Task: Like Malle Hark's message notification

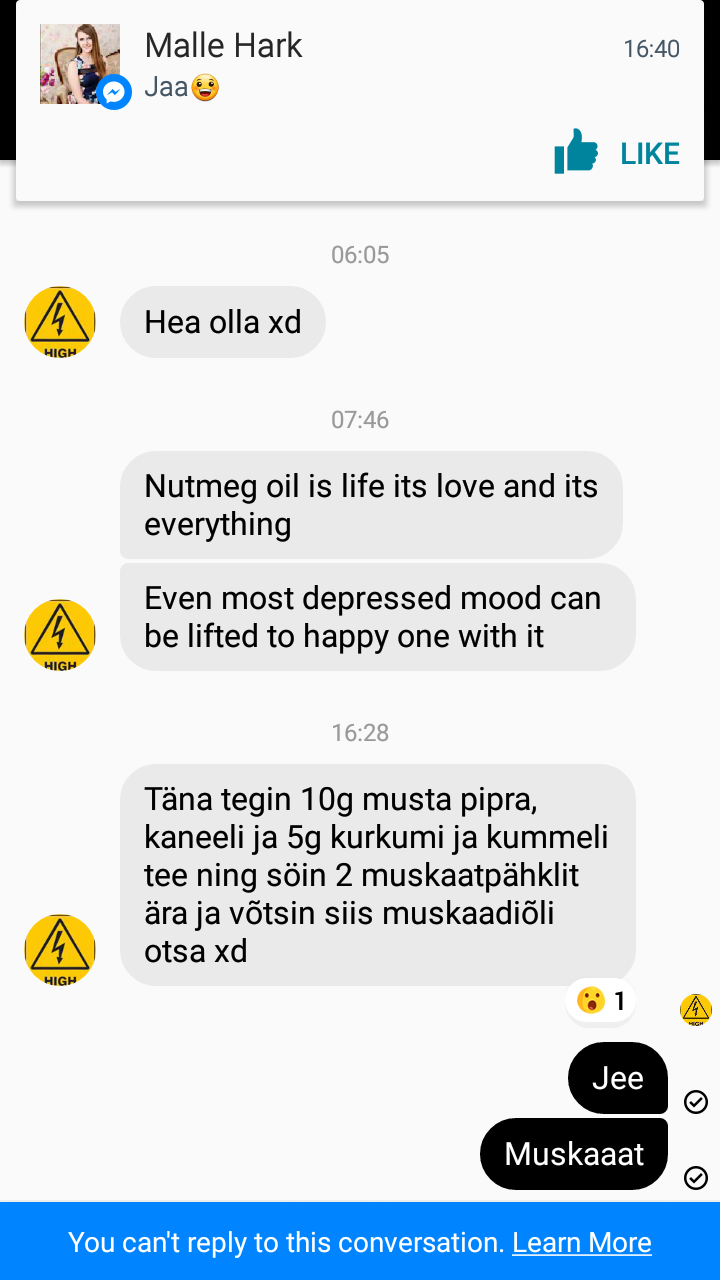Action: [617, 153]
